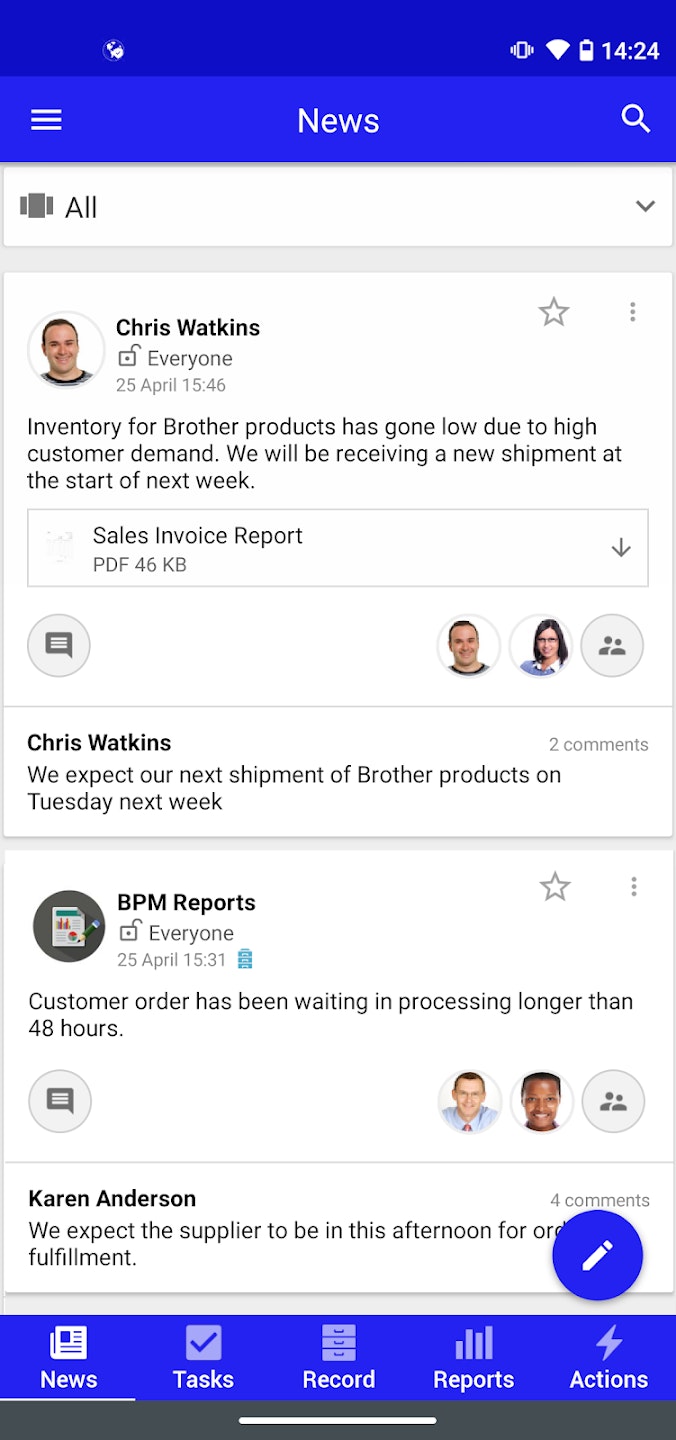
Task: Switch to the Reports tab
Action: coord(473,1357)
